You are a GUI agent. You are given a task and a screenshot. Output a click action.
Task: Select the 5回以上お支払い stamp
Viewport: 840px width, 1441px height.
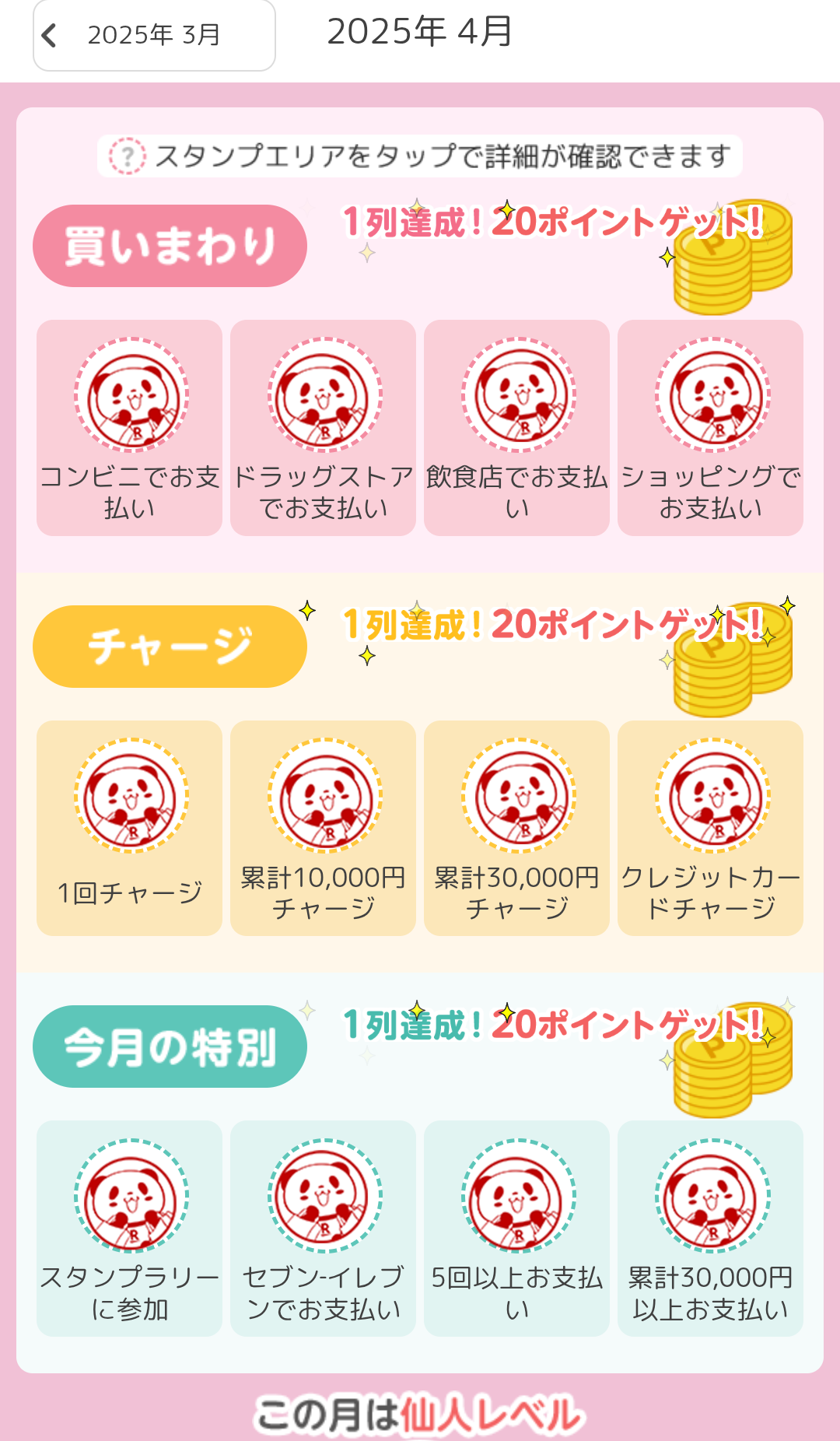click(517, 1228)
